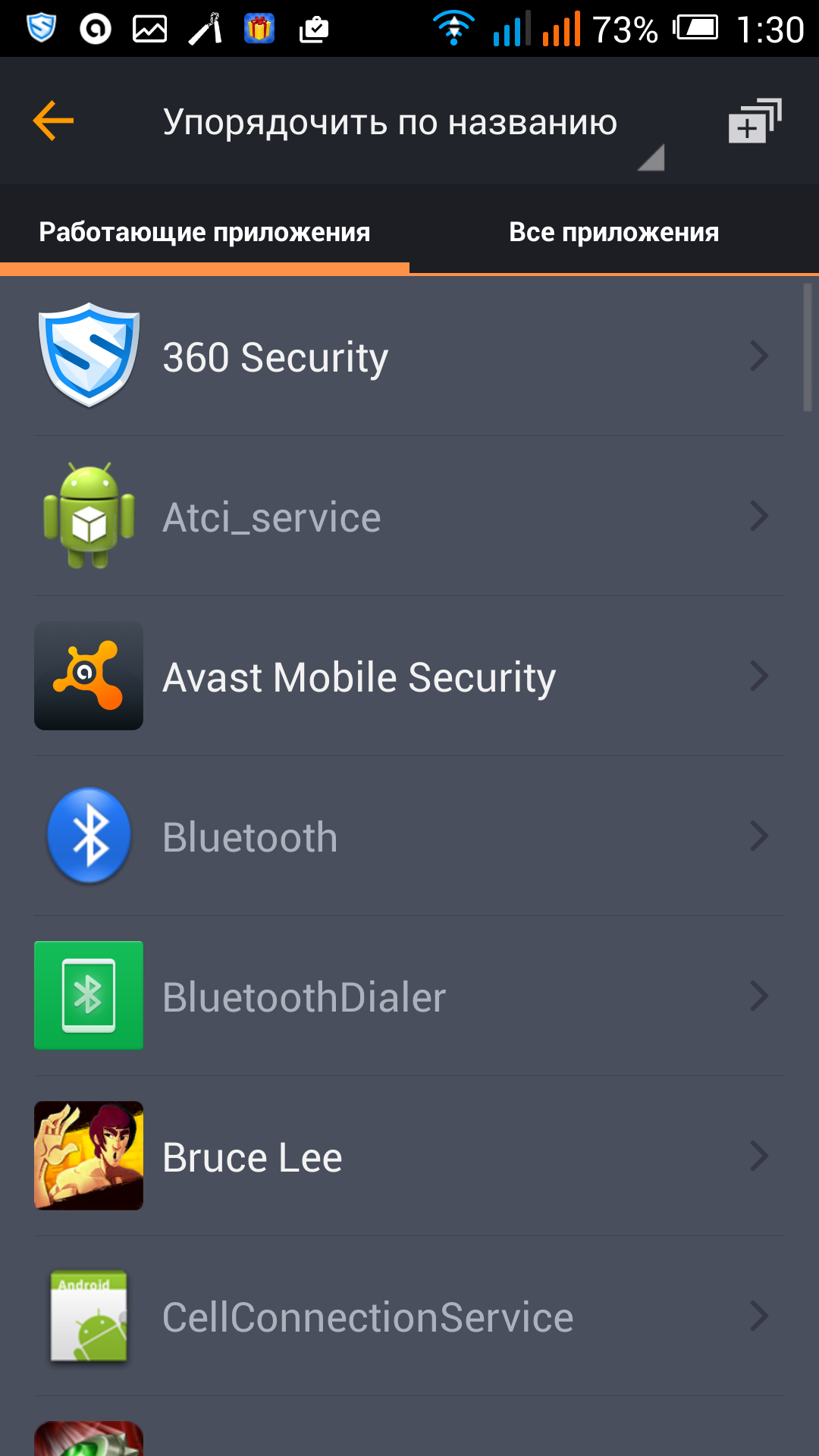Select CellConnectionService entry
Viewport: 819px width, 1456px height.
click(x=409, y=1316)
